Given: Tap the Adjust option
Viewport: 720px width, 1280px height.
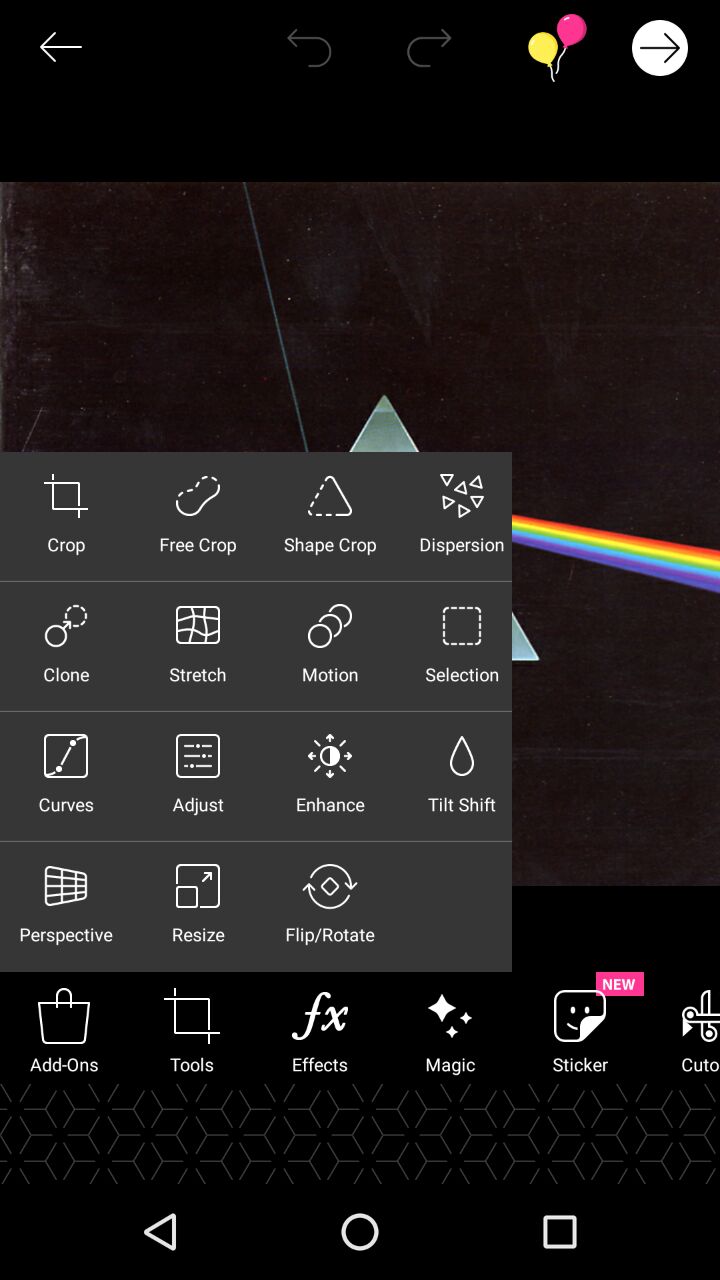Looking at the screenshot, I should click(198, 774).
